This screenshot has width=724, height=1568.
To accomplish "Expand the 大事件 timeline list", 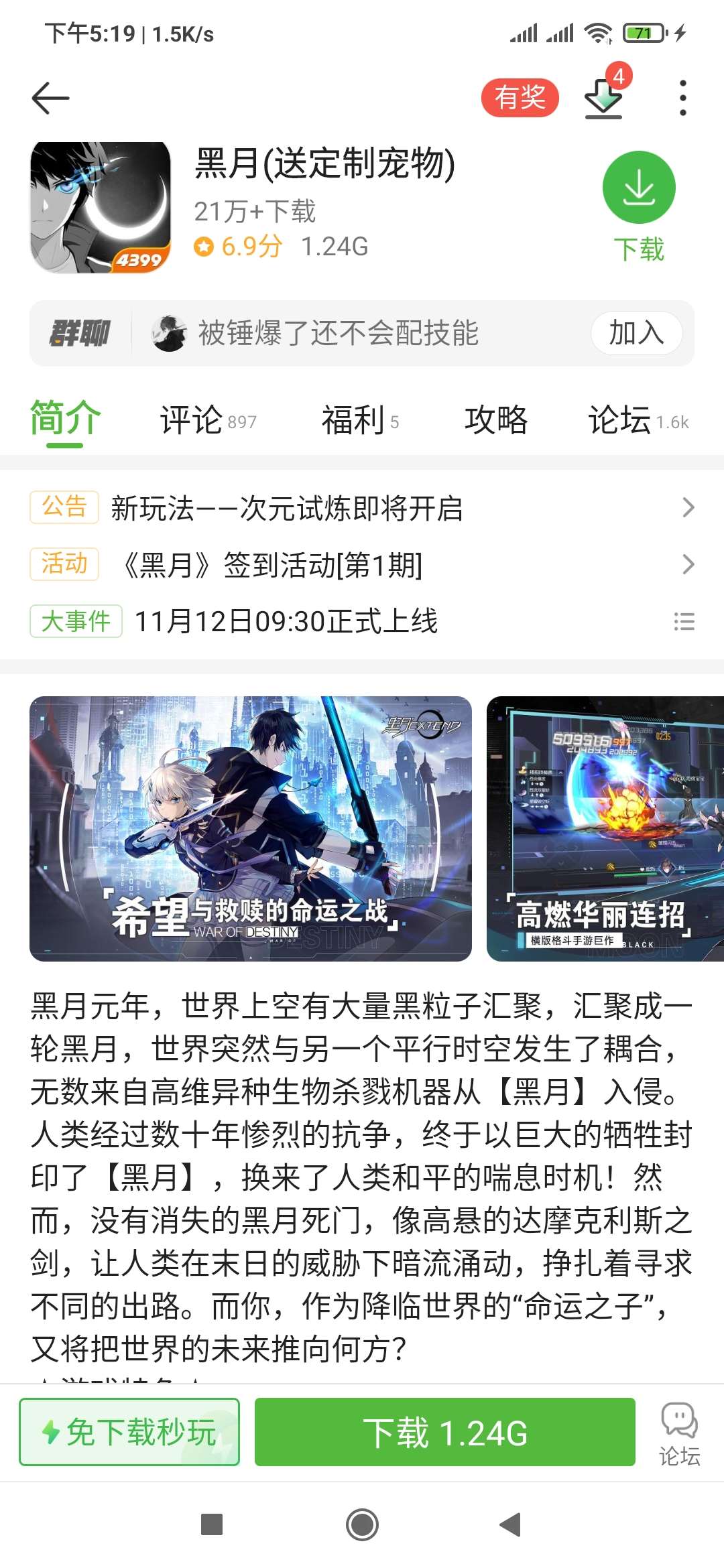I will [684, 622].
